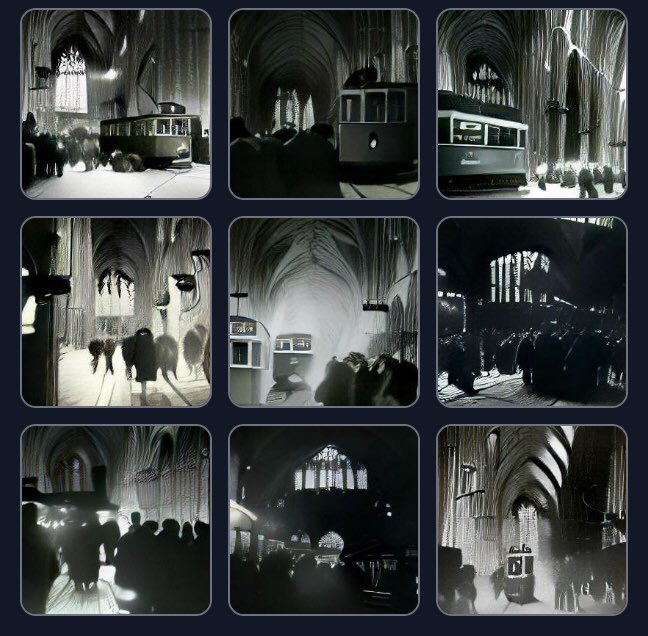
Task: View the image of figures walking a bright aisle
Action: pos(116,312)
